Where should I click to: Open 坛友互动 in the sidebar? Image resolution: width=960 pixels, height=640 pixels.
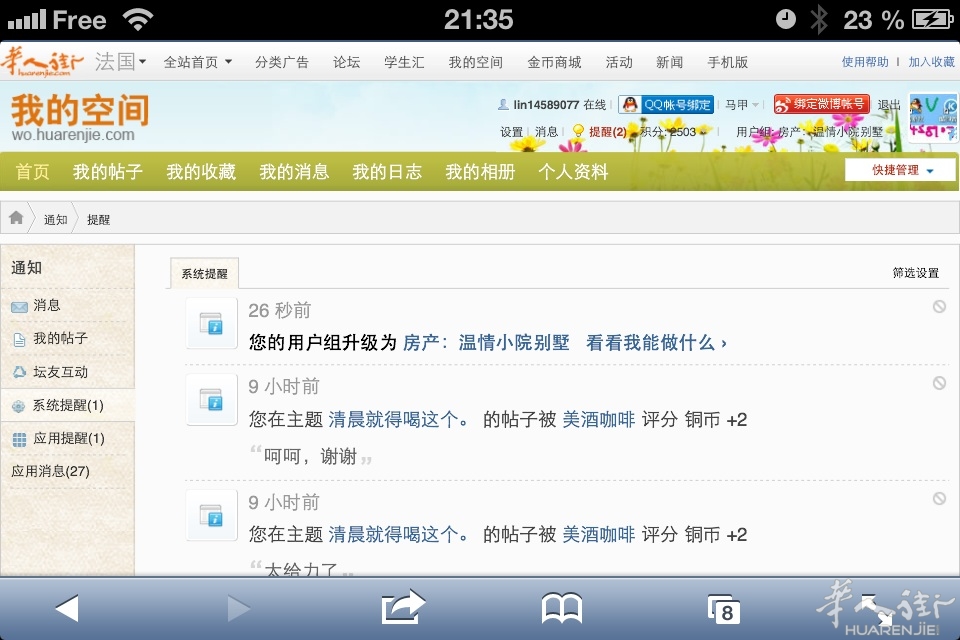coord(60,372)
